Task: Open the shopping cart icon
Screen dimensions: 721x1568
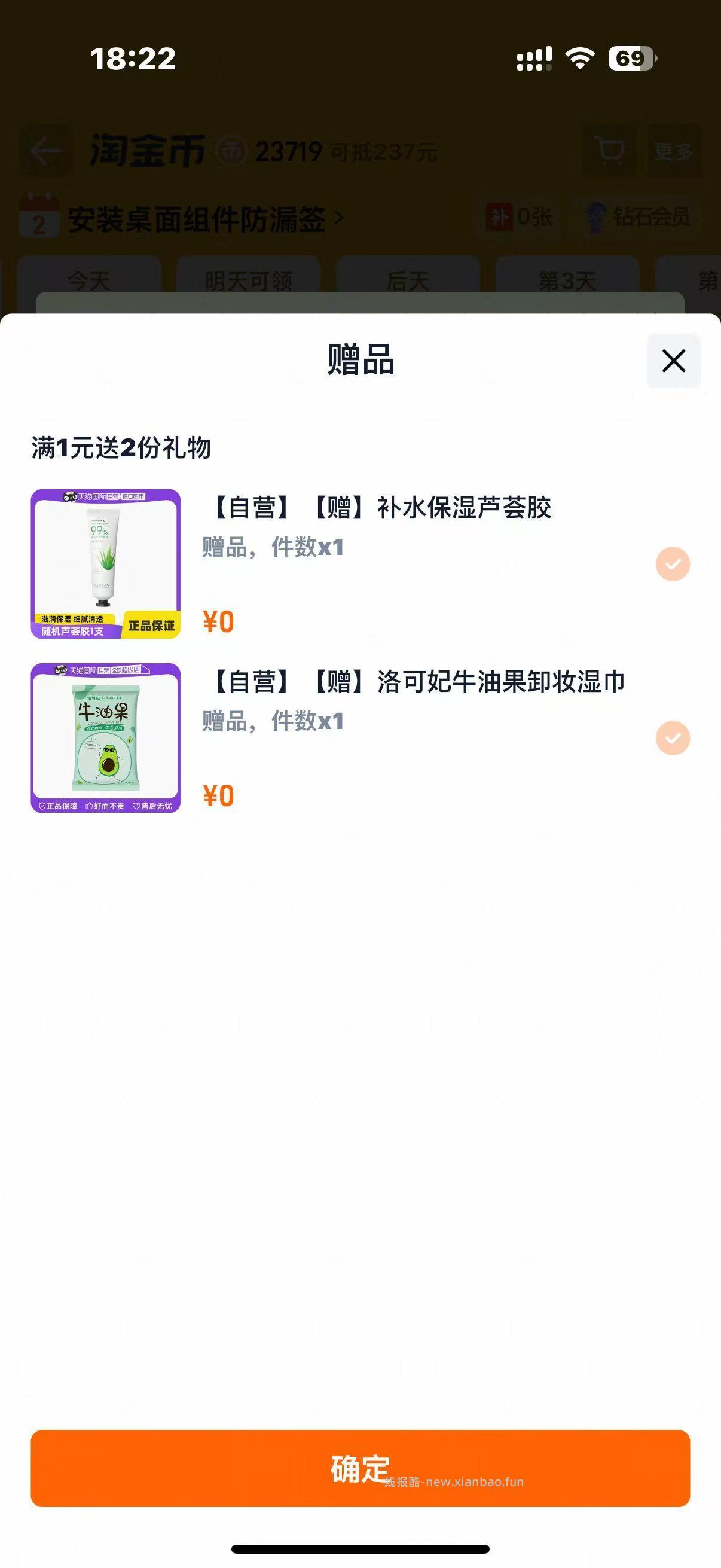Action: pyautogui.click(x=610, y=150)
